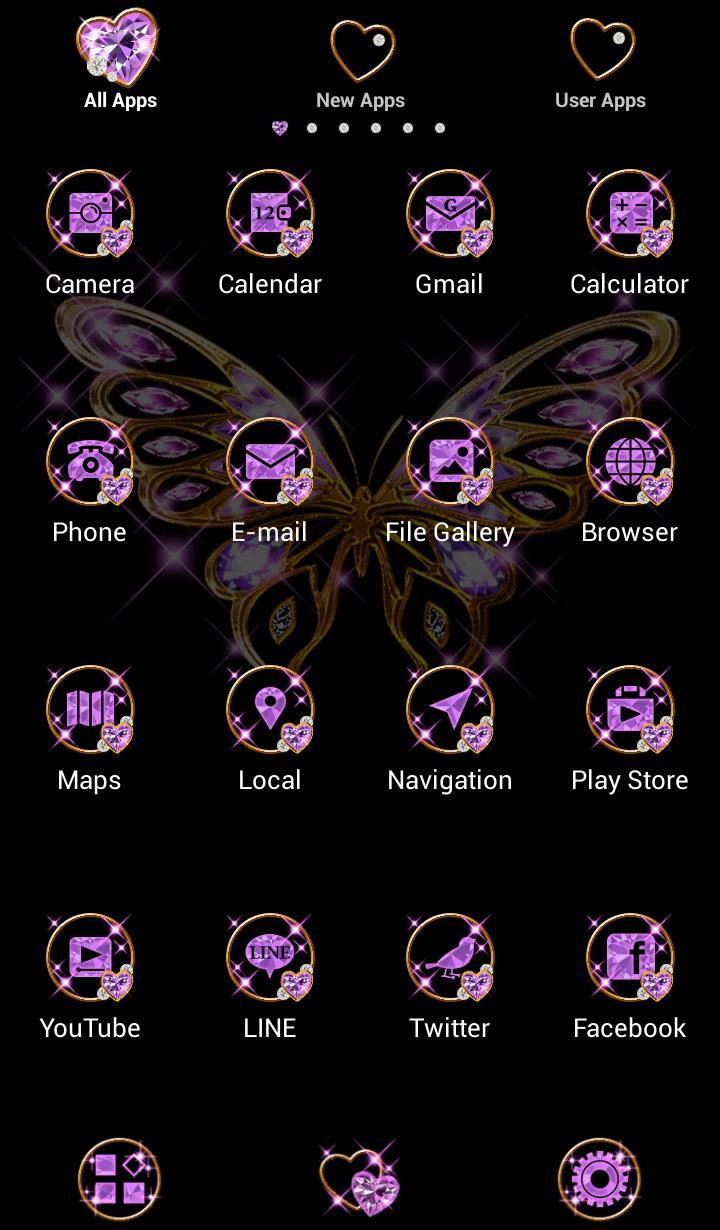Open the gear settings icon
This screenshot has height=1230, width=720.
pos(598,1180)
